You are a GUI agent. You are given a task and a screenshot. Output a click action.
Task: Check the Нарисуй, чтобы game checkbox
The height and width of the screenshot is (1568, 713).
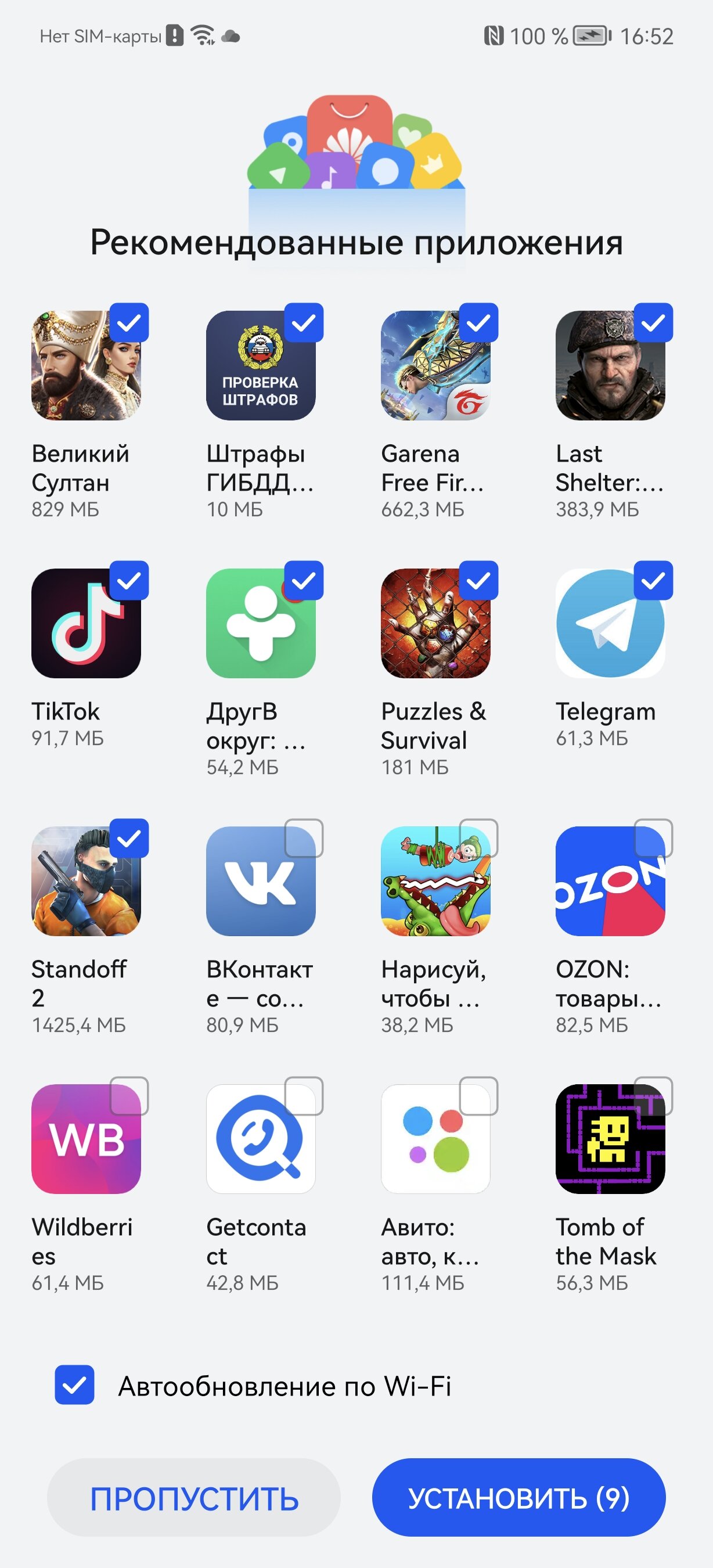(x=479, y=839)
